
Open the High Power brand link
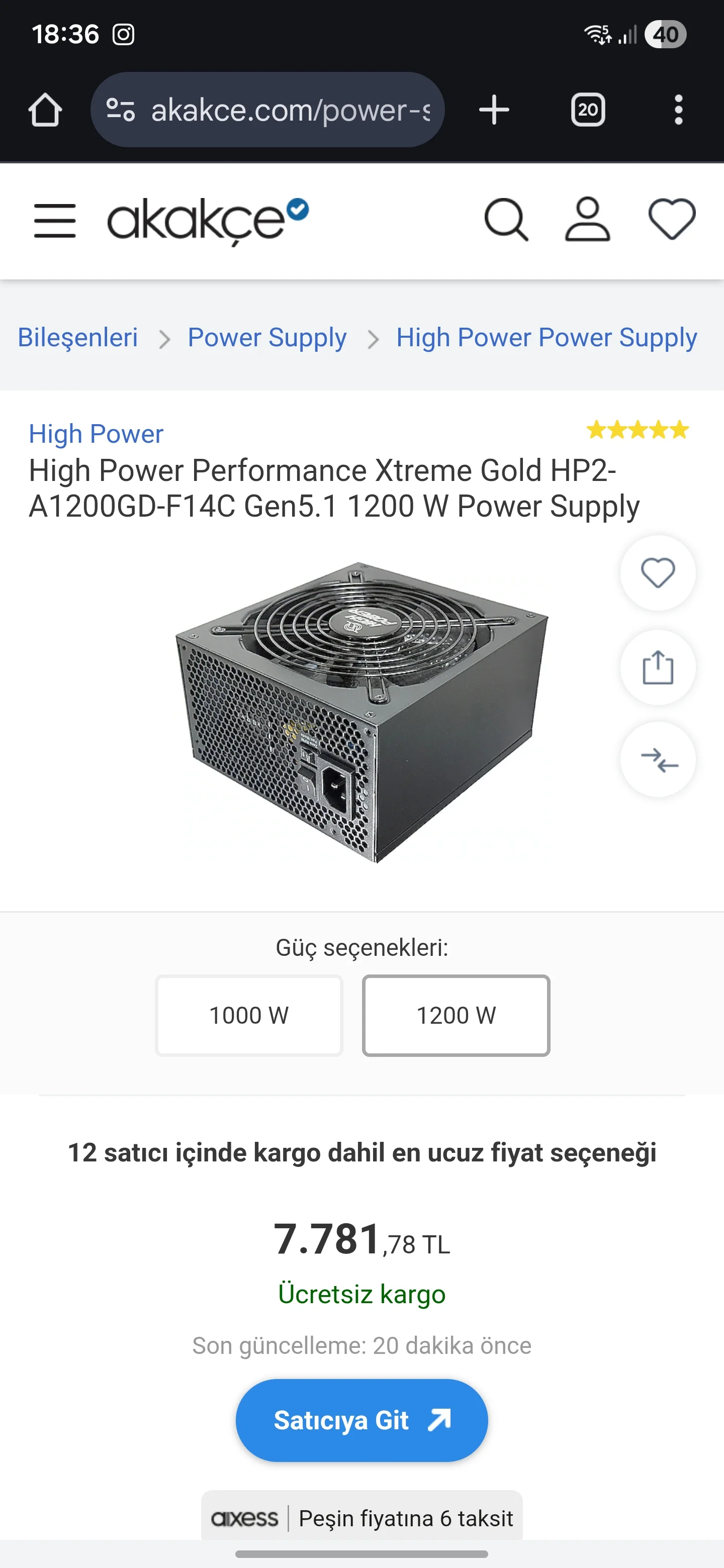pos(96,434)
